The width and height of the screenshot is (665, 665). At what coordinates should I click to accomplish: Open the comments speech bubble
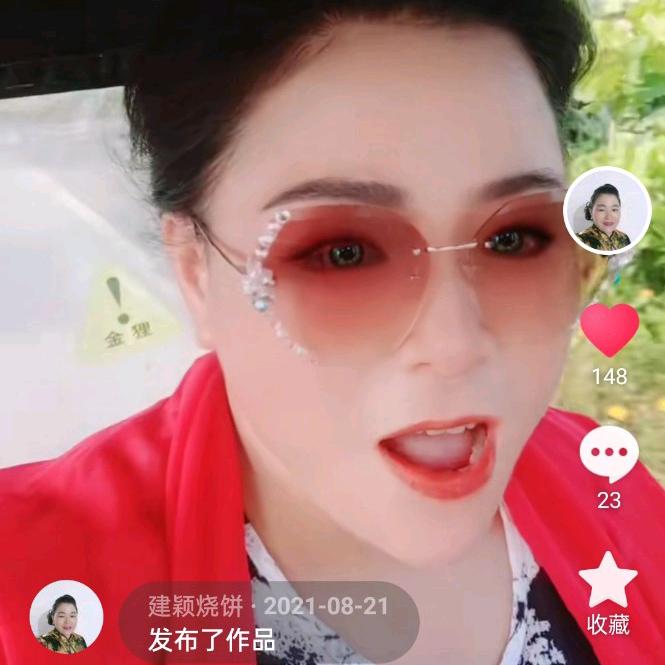[x=609, y=455]
